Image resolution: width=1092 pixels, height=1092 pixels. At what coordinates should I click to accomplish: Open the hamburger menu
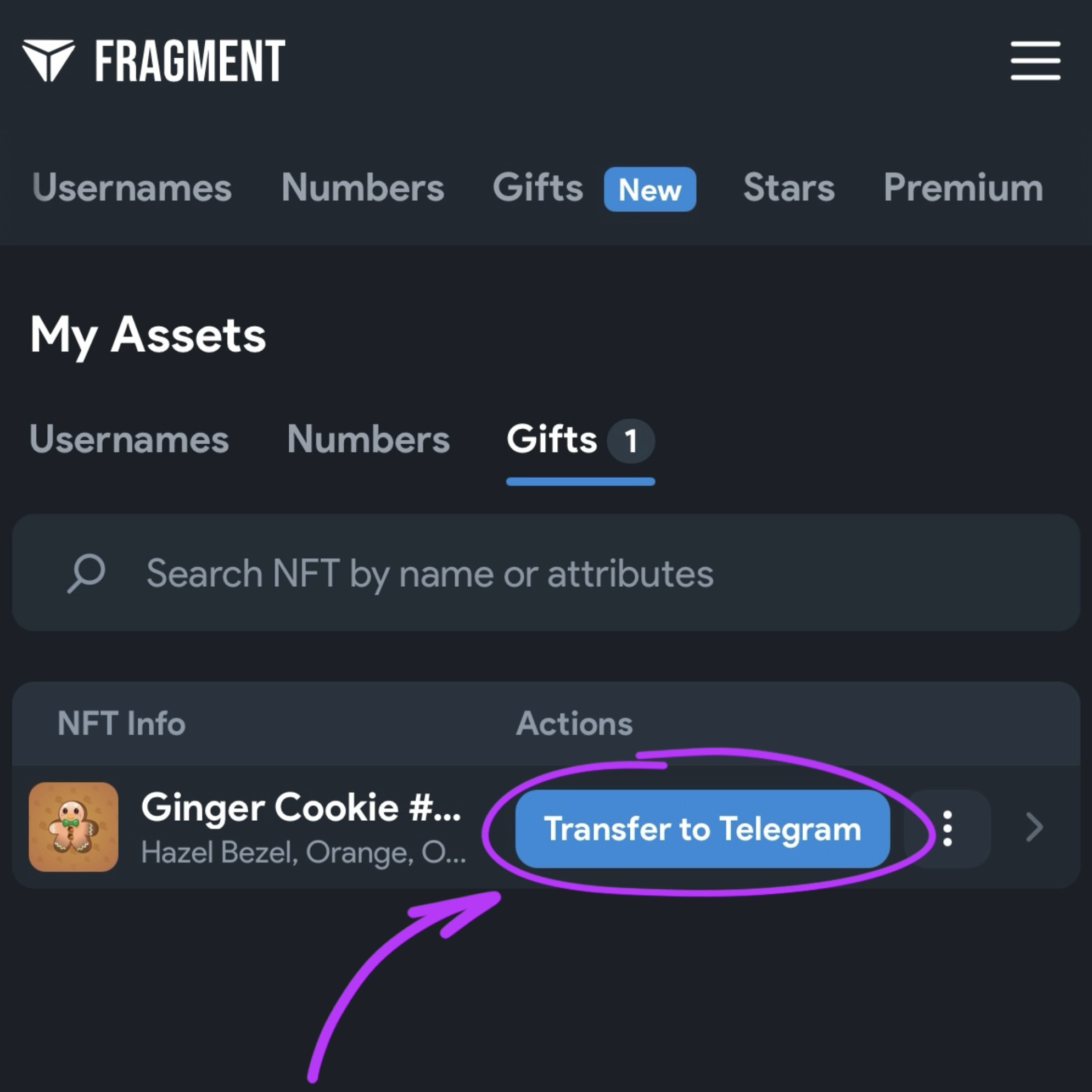click(1035, 60)
